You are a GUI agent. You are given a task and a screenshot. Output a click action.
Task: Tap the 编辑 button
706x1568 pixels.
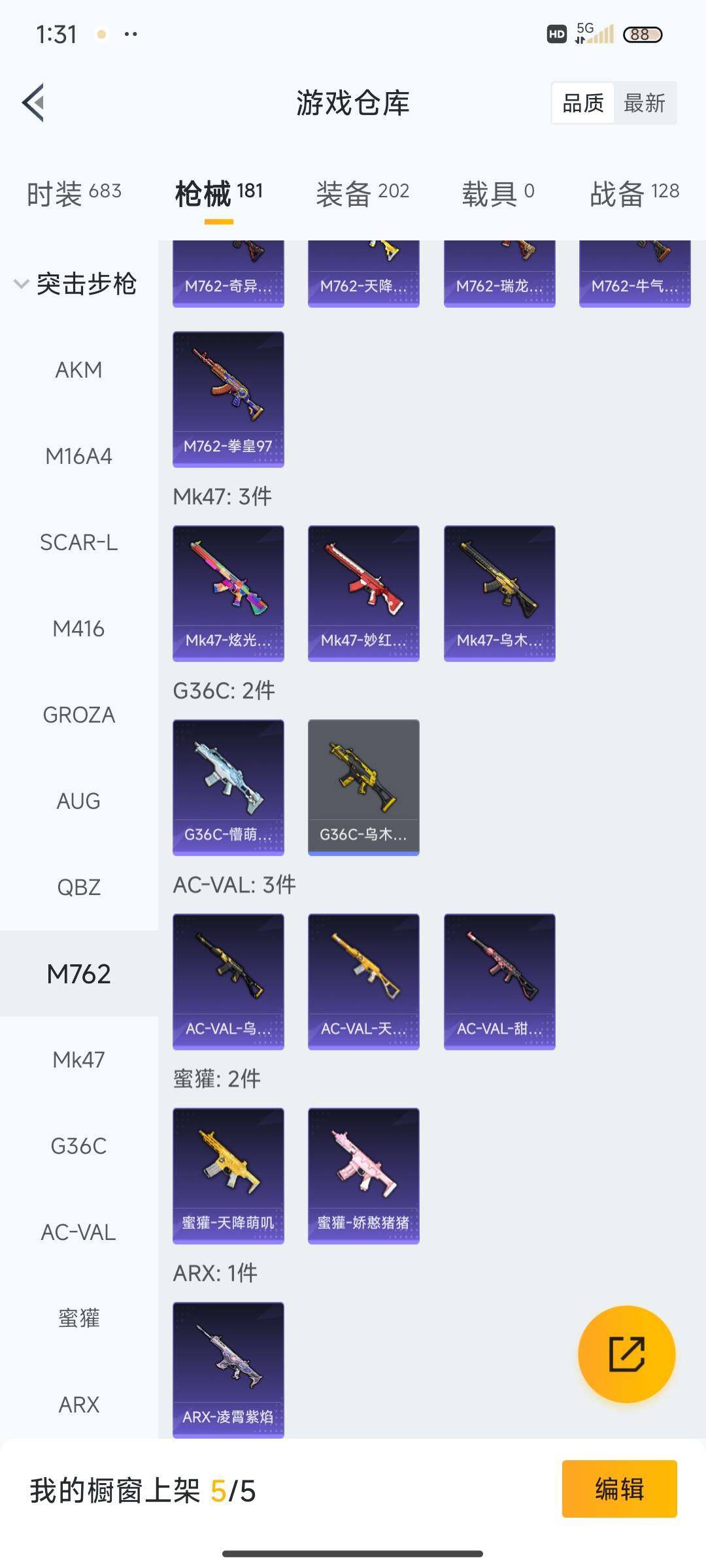pyautogui.click(x=619, y=1489)
